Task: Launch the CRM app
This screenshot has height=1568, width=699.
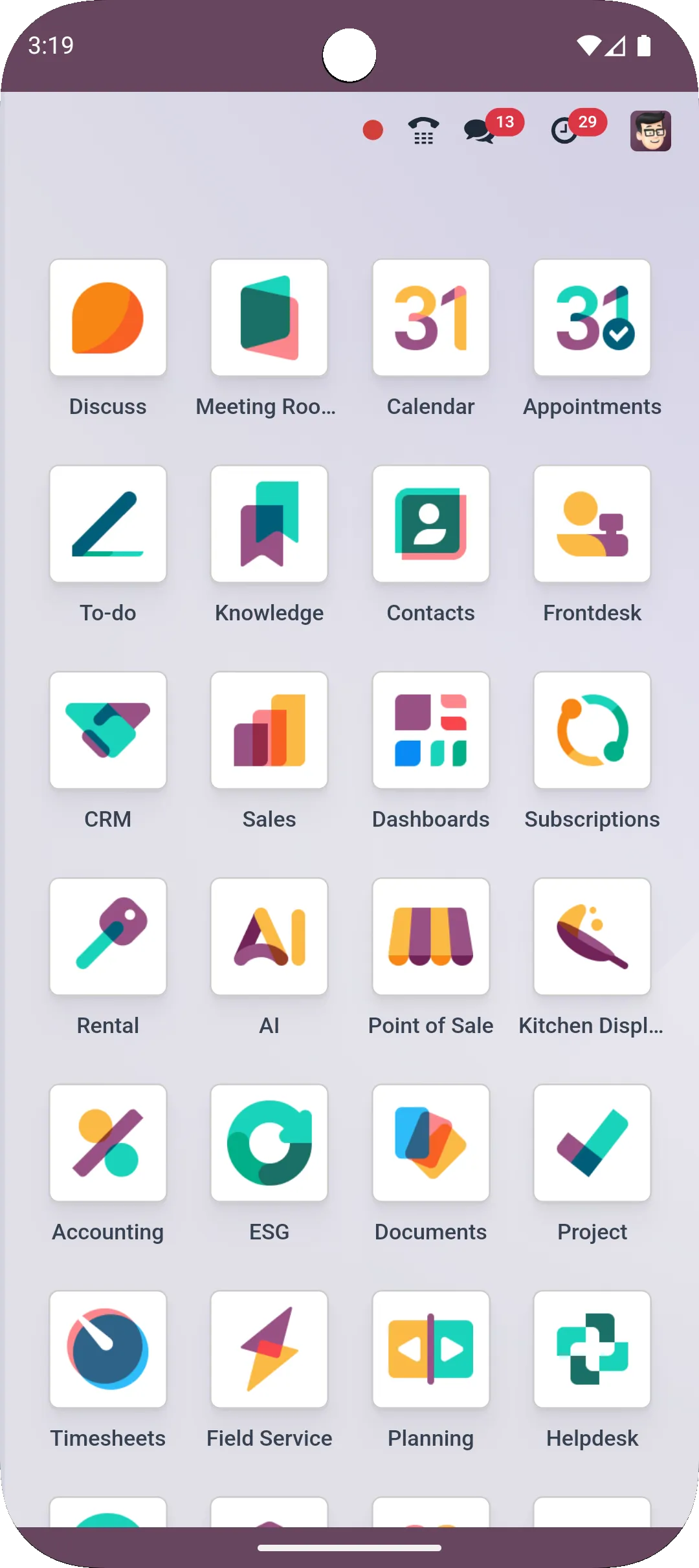Action: pyautogui.click(x=107, y=730)
